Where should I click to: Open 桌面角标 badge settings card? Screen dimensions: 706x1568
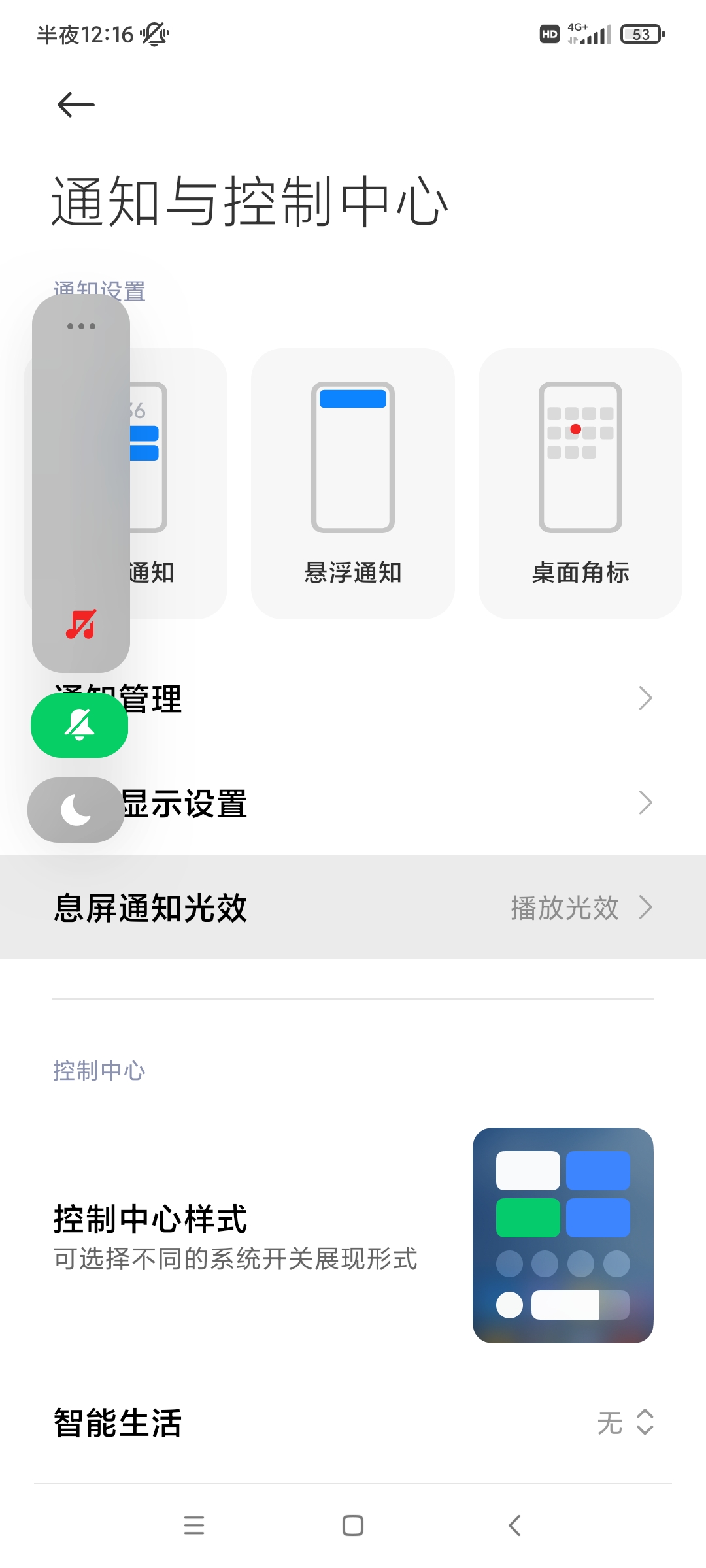point(580,483)
